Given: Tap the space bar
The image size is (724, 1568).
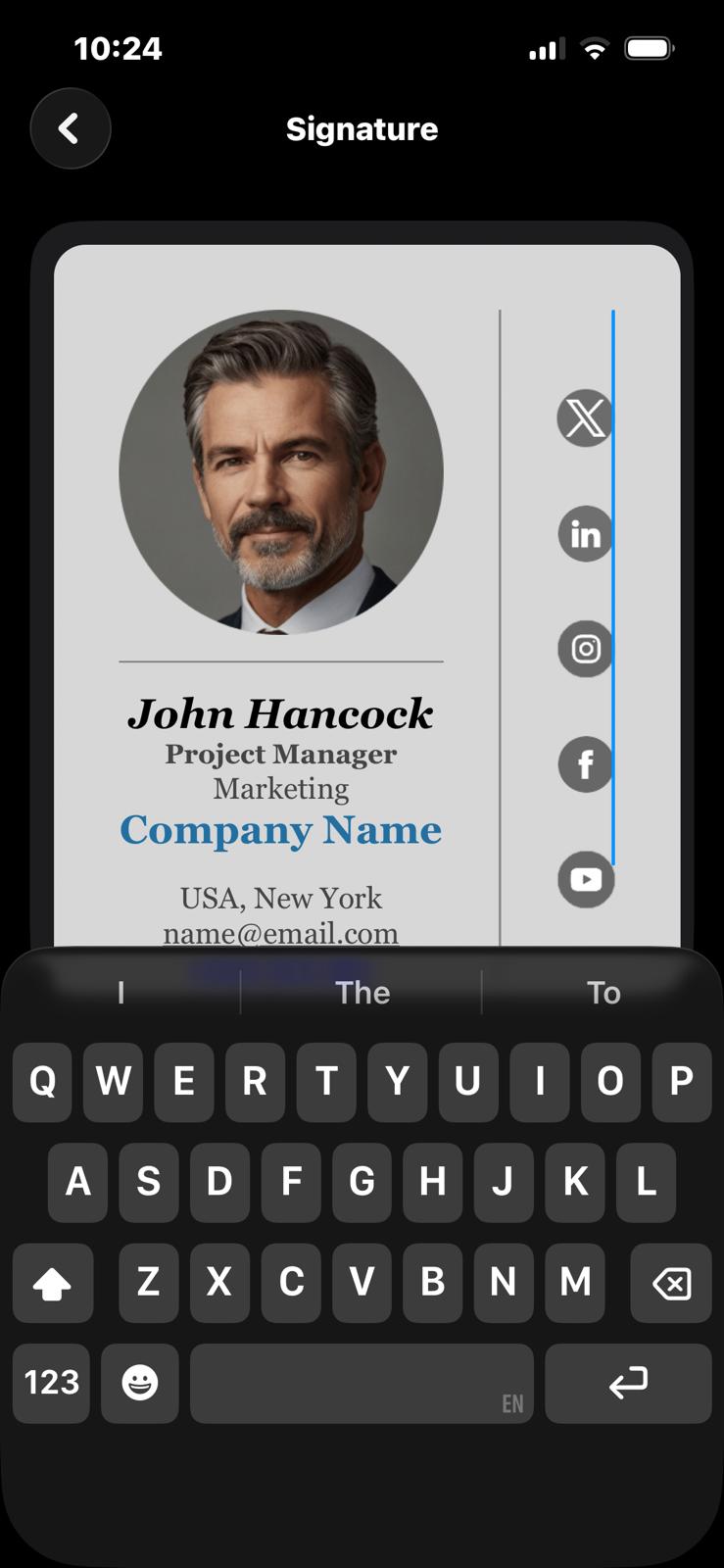Looking at the screenshot, I should (362, 1383).
